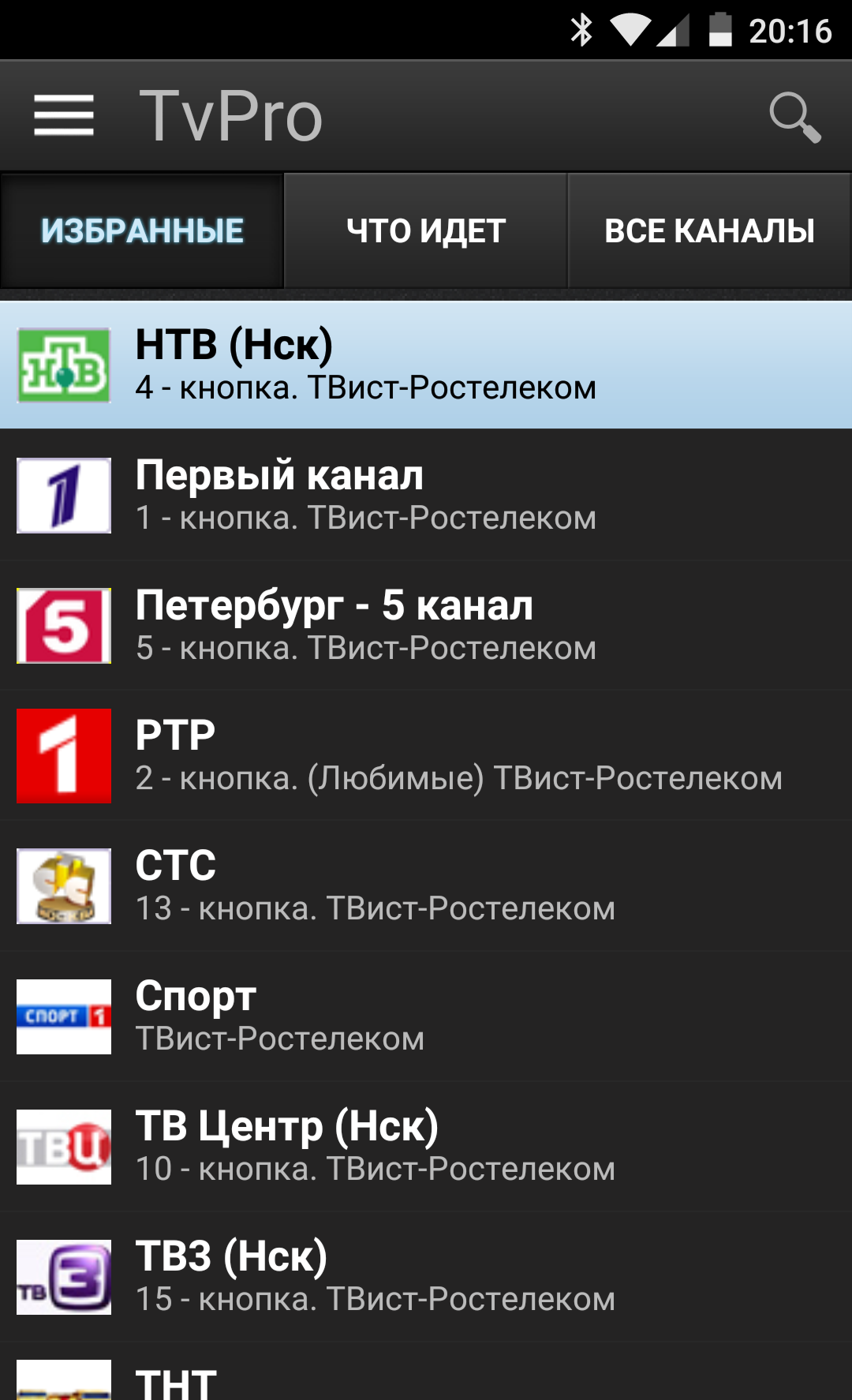Open the Спорт channel
Viewport: 852px width, 1400px height.
tap(426, 1016)
